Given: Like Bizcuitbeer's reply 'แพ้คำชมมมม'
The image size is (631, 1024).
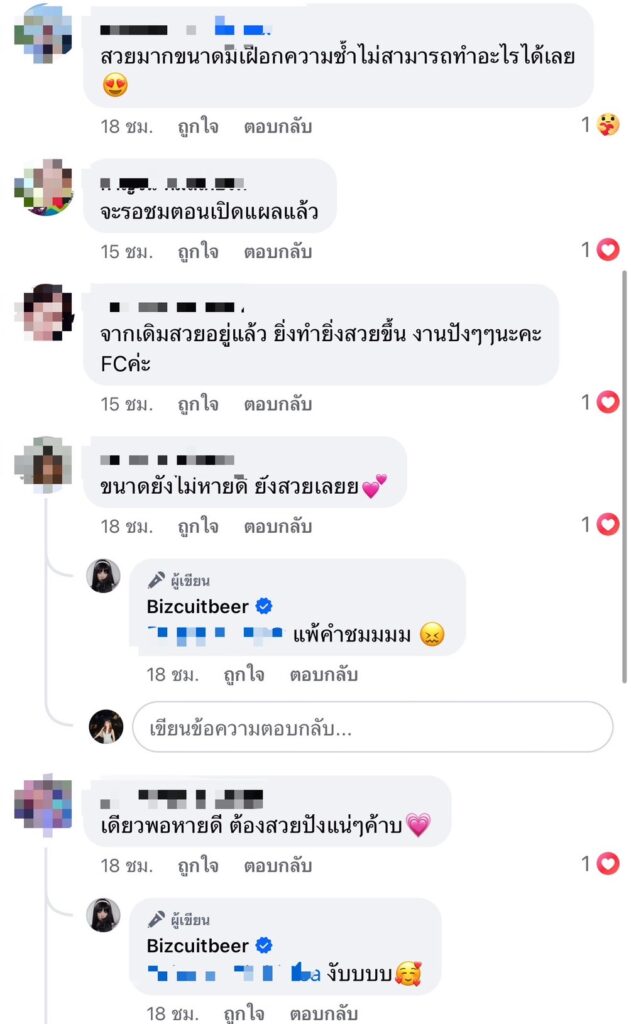Looking at the screenshot, I should click(x=244, y=675).
